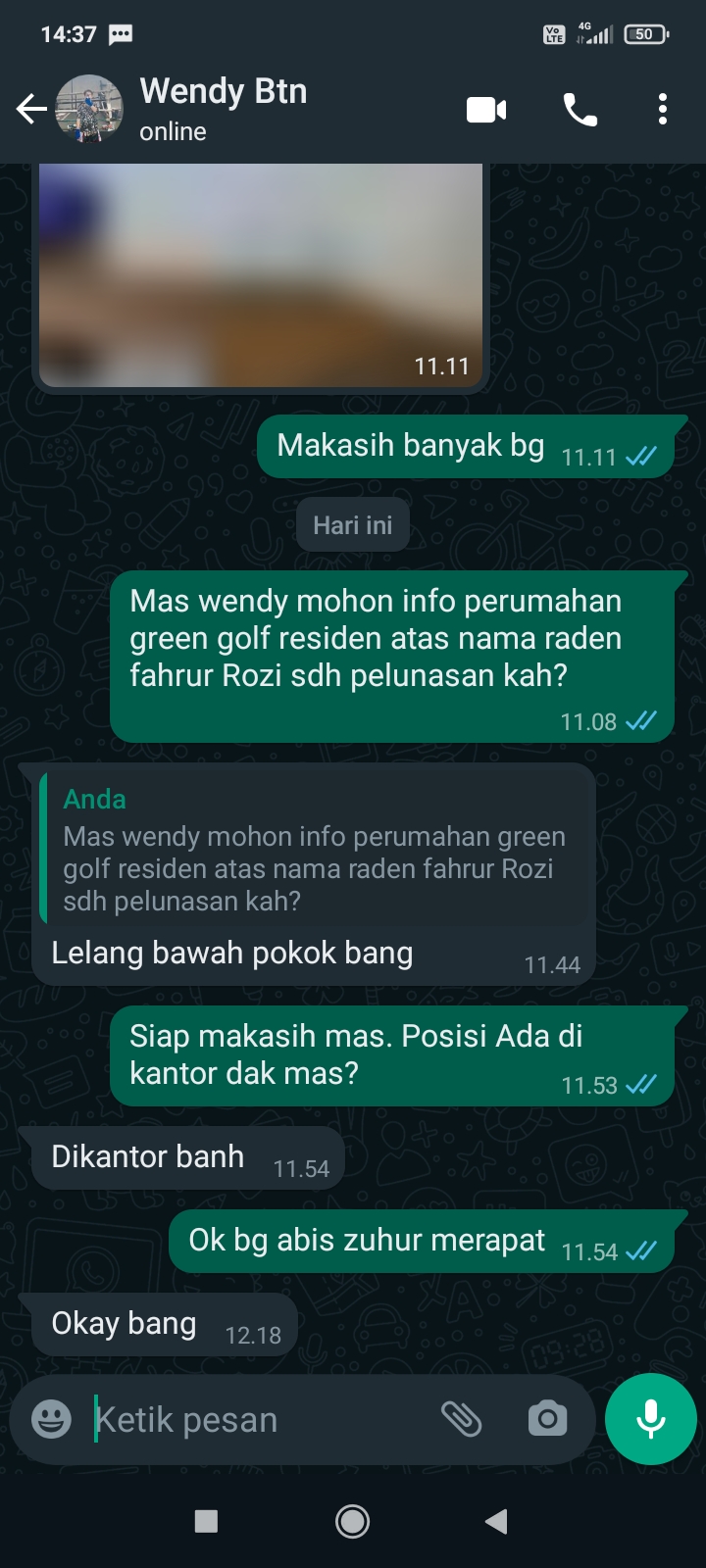Open the blurred image sent at 11.11
This screenshot has height=1568, width=706.
[261, 274]
